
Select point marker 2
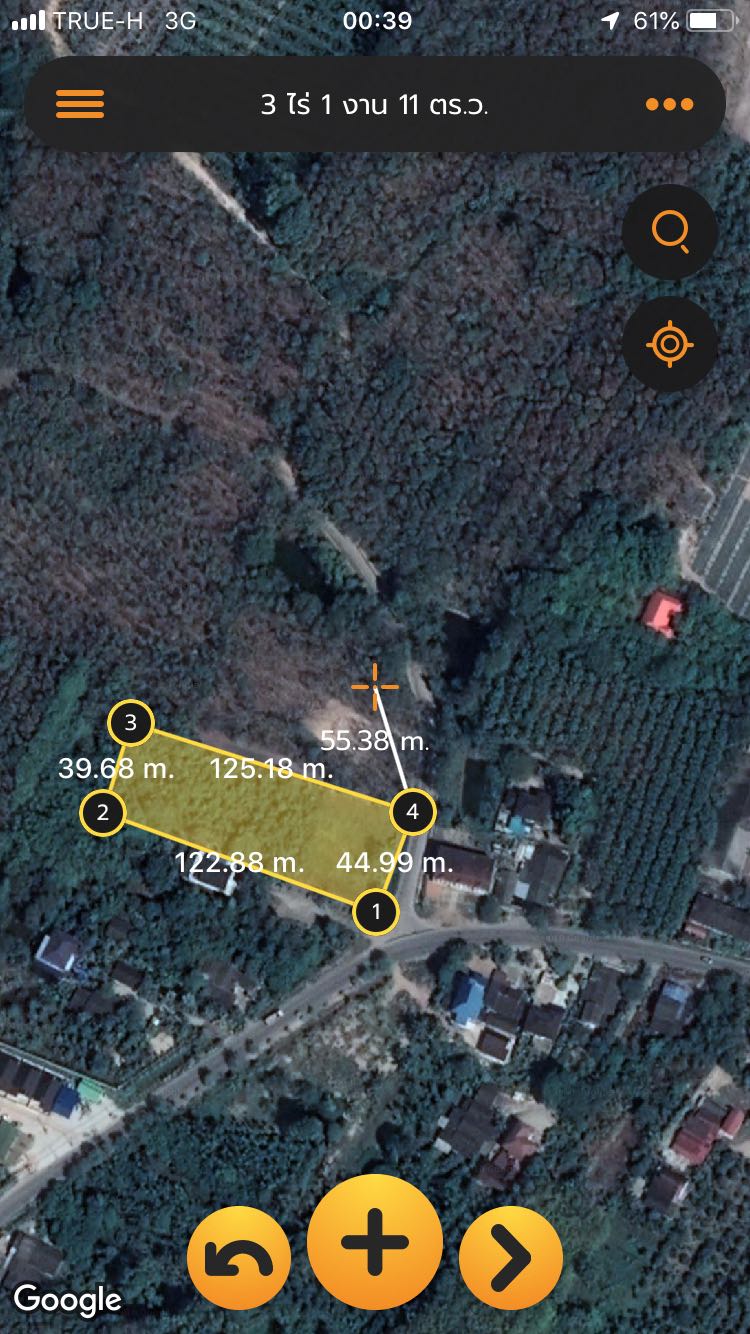pos(102,812)
